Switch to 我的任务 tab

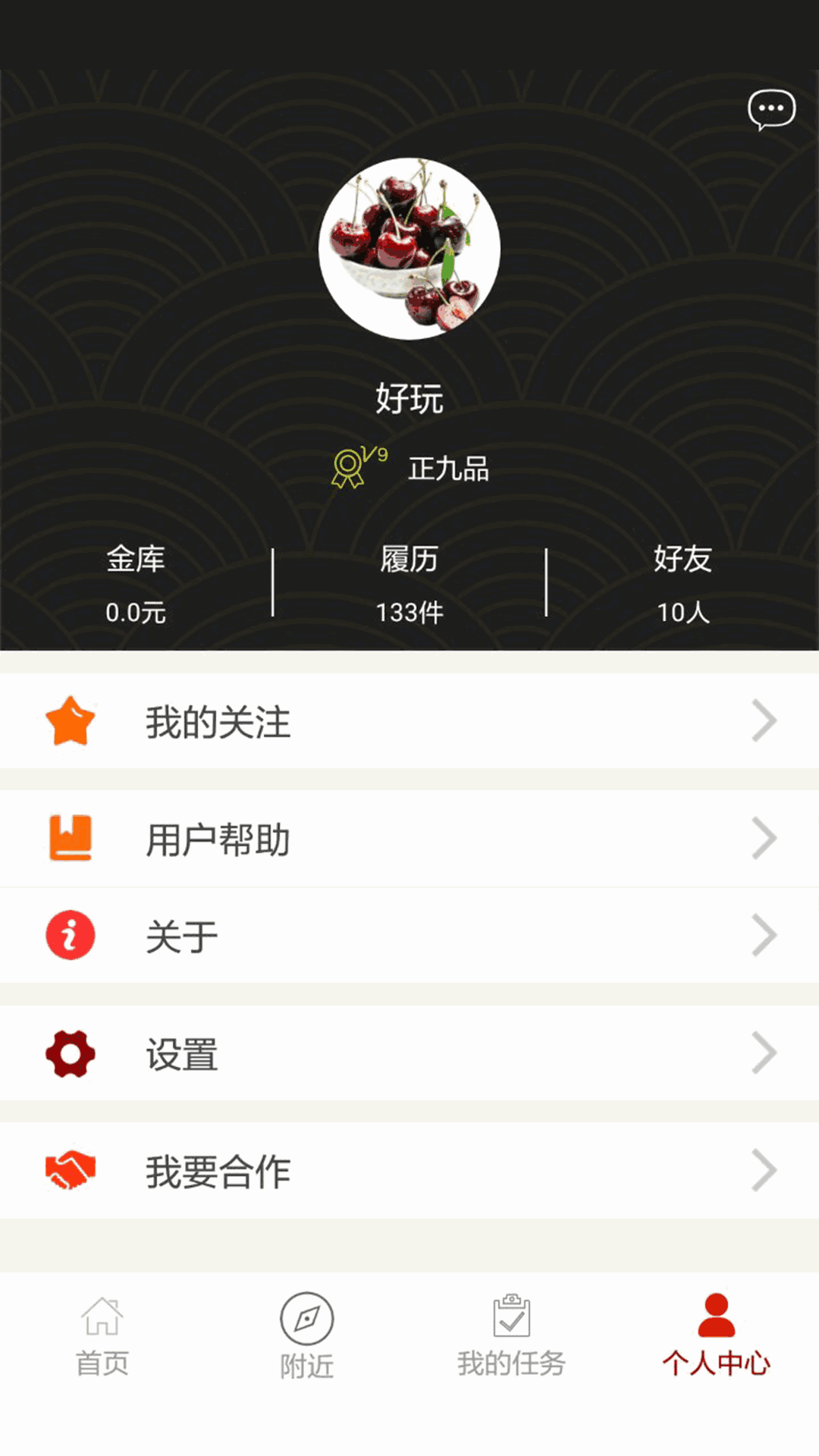click(512, 1336)
